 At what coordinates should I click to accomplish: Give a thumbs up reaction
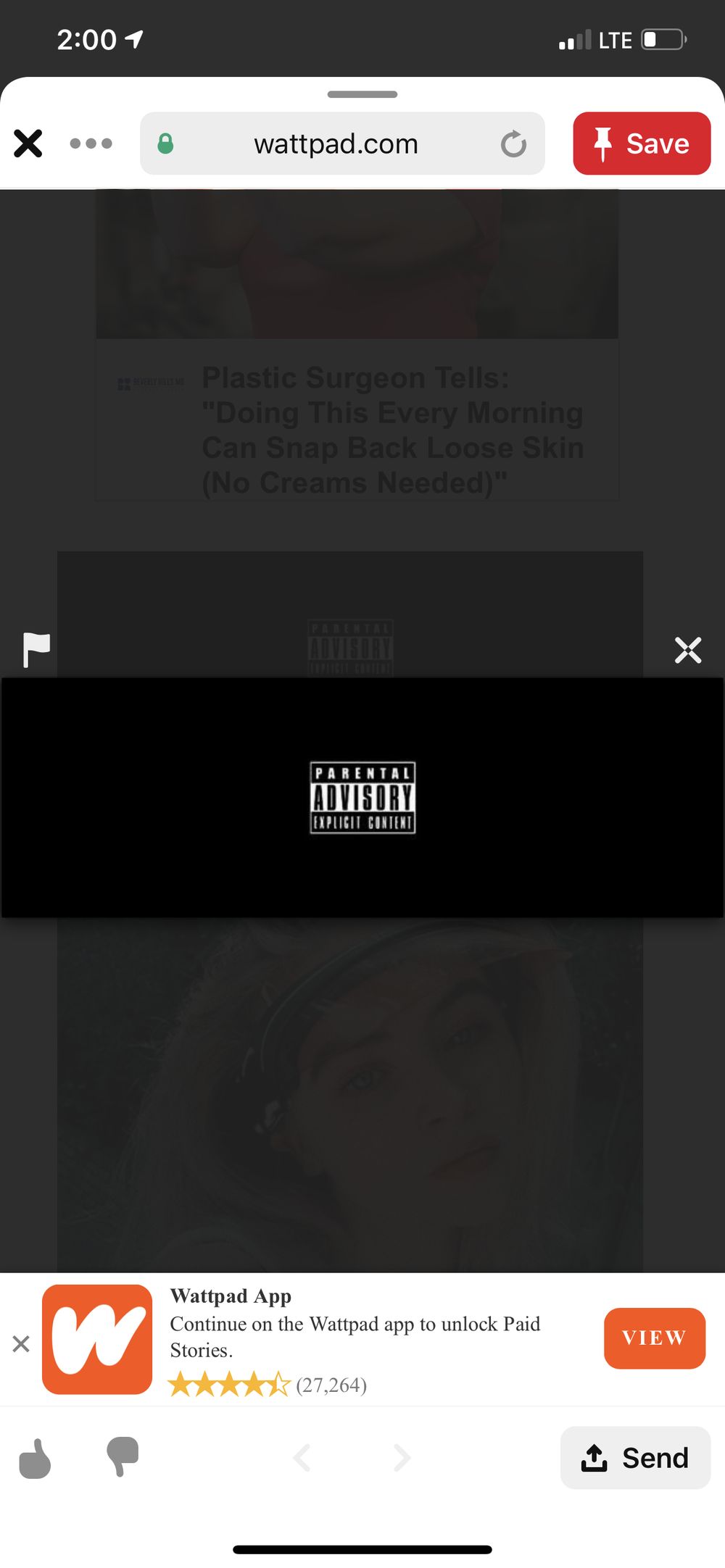[35, 1458]
